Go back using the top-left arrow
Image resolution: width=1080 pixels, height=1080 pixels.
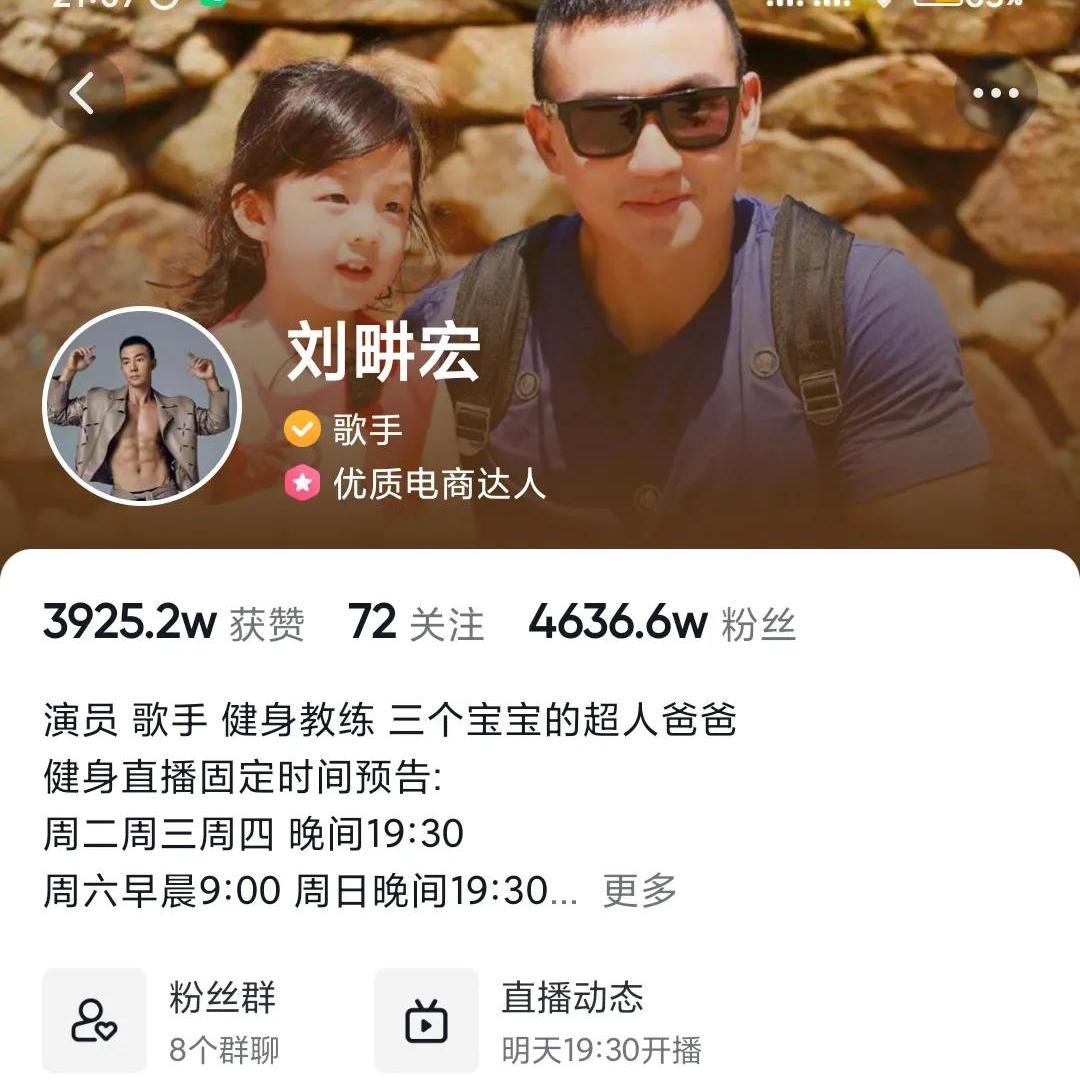83,94
